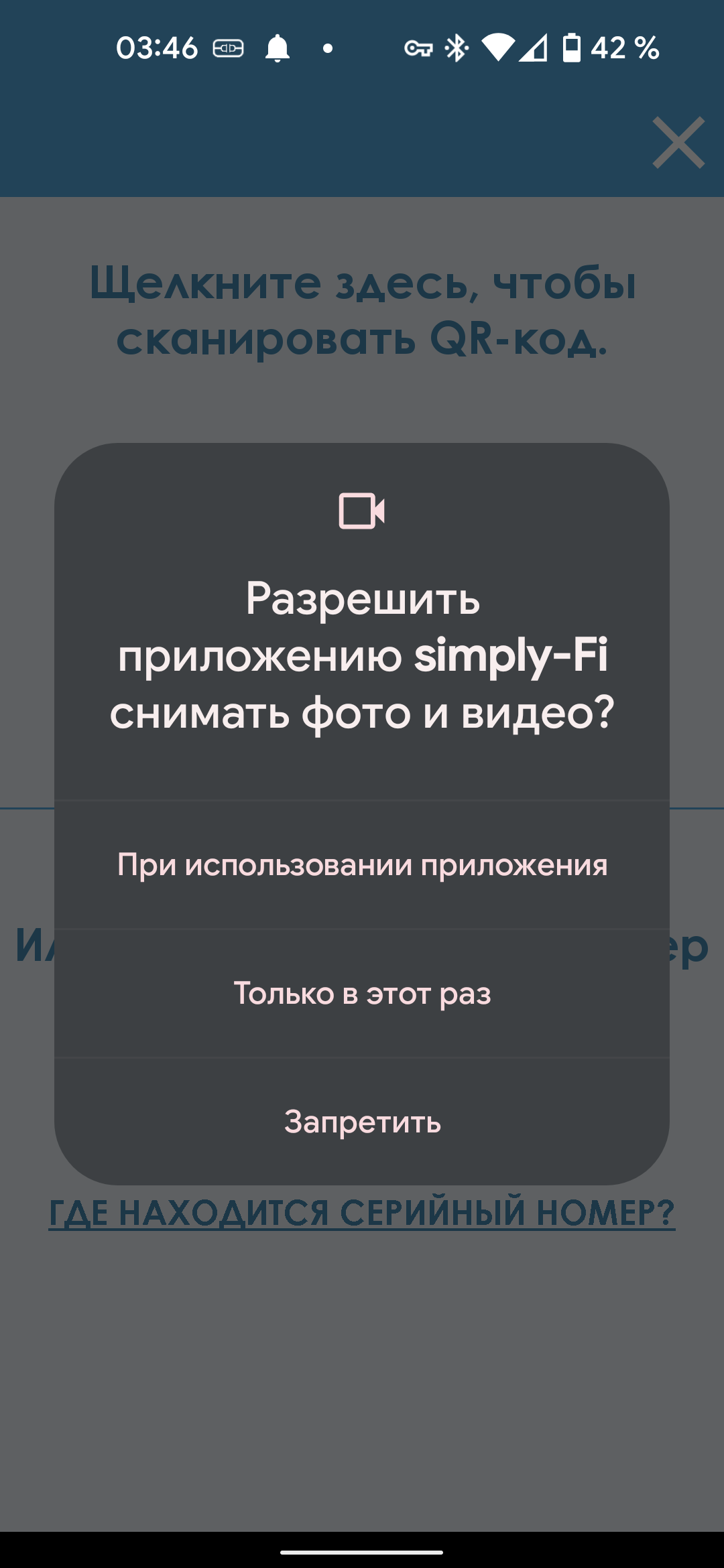Viewport: 724px width, 1568px height.
Task: Select 'Только в этот раз' permission option
Action: pos(362,993)
